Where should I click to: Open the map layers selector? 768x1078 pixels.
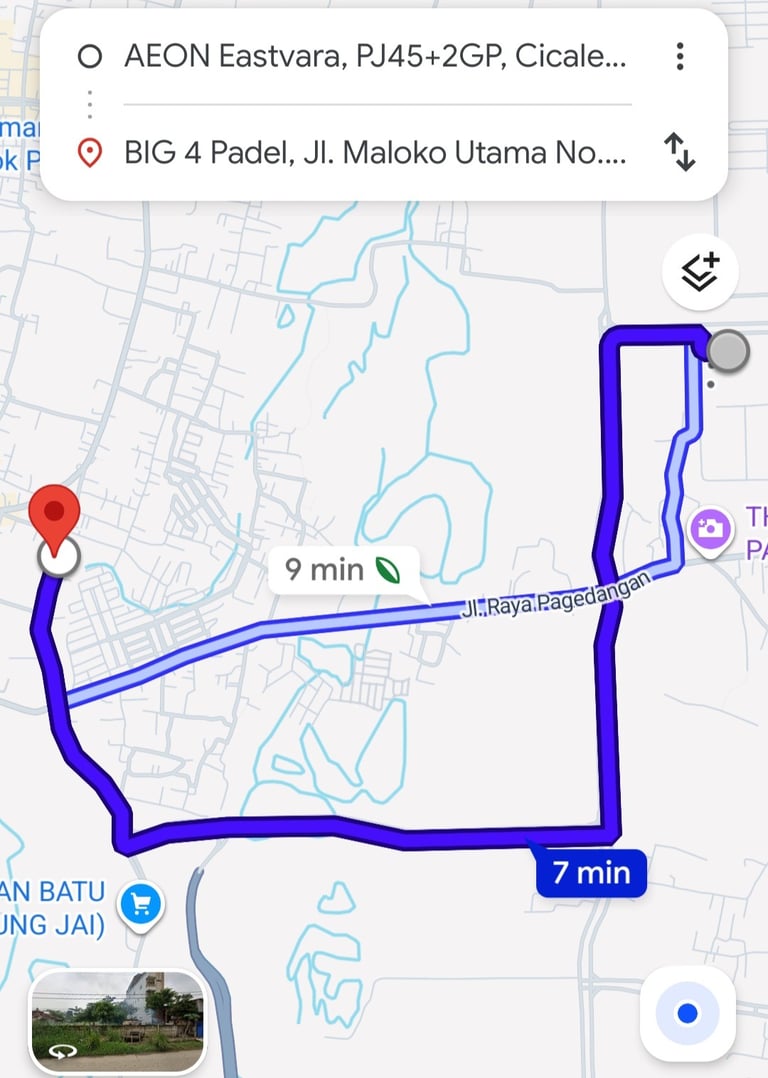point(700,272)
